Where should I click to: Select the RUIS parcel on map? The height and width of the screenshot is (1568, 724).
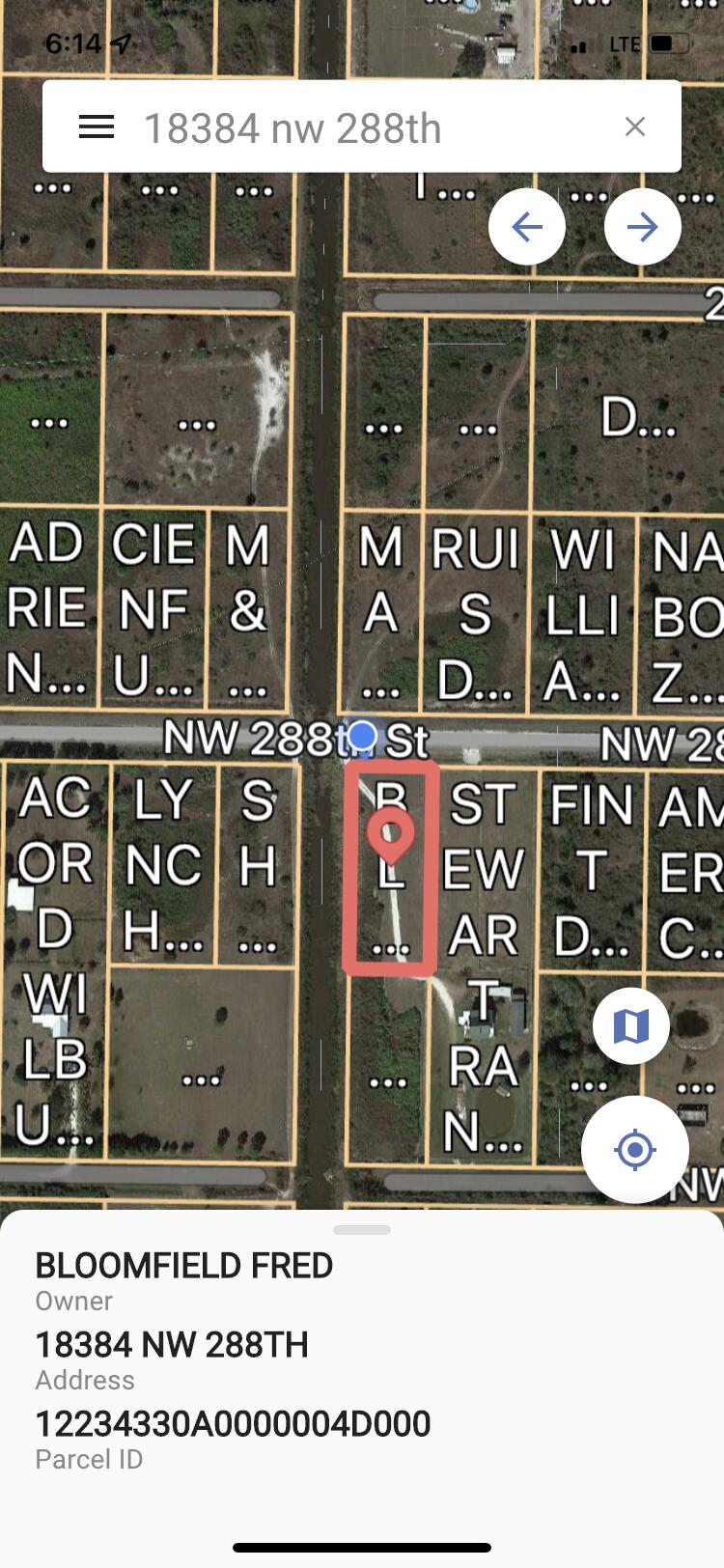click(475, 613)
